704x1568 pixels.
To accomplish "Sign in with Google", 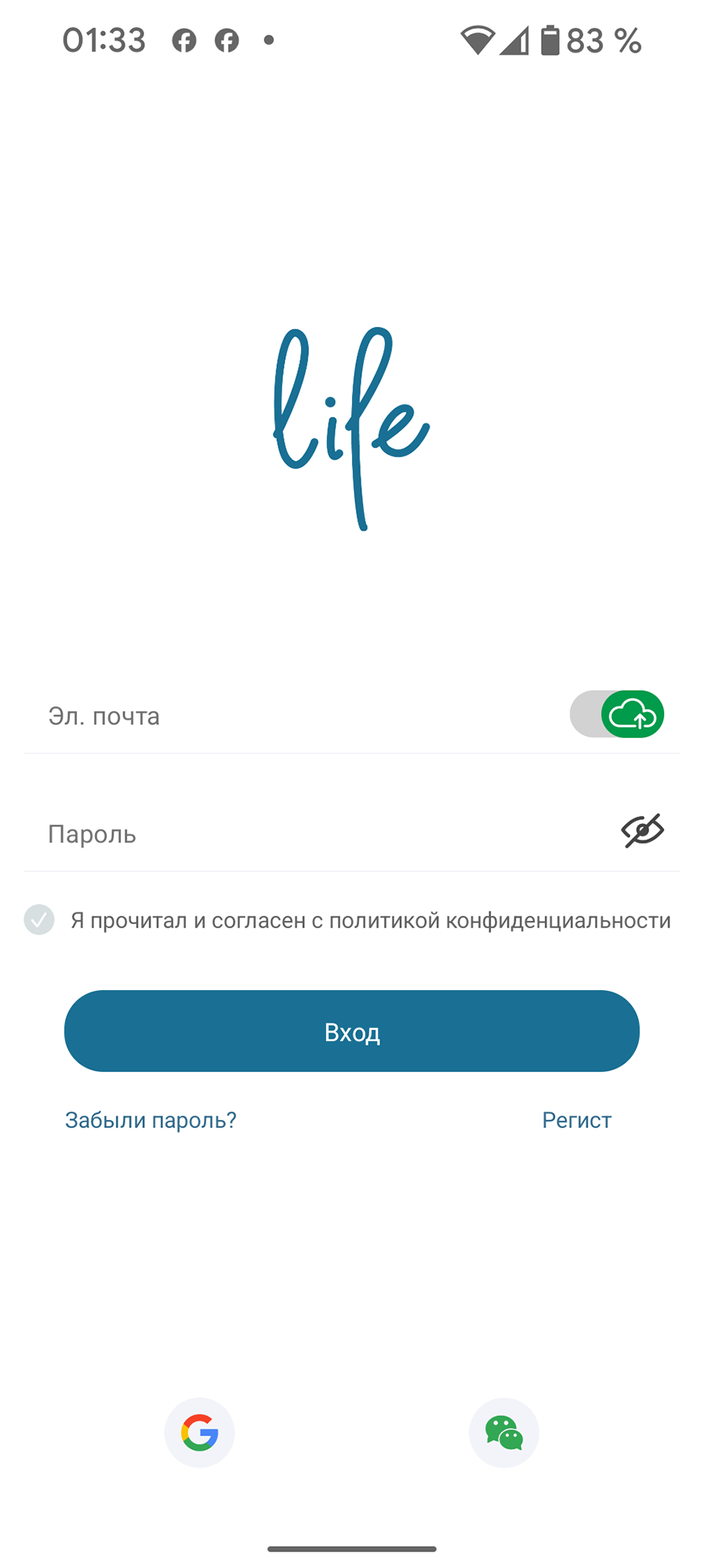I will (199, 1432).
